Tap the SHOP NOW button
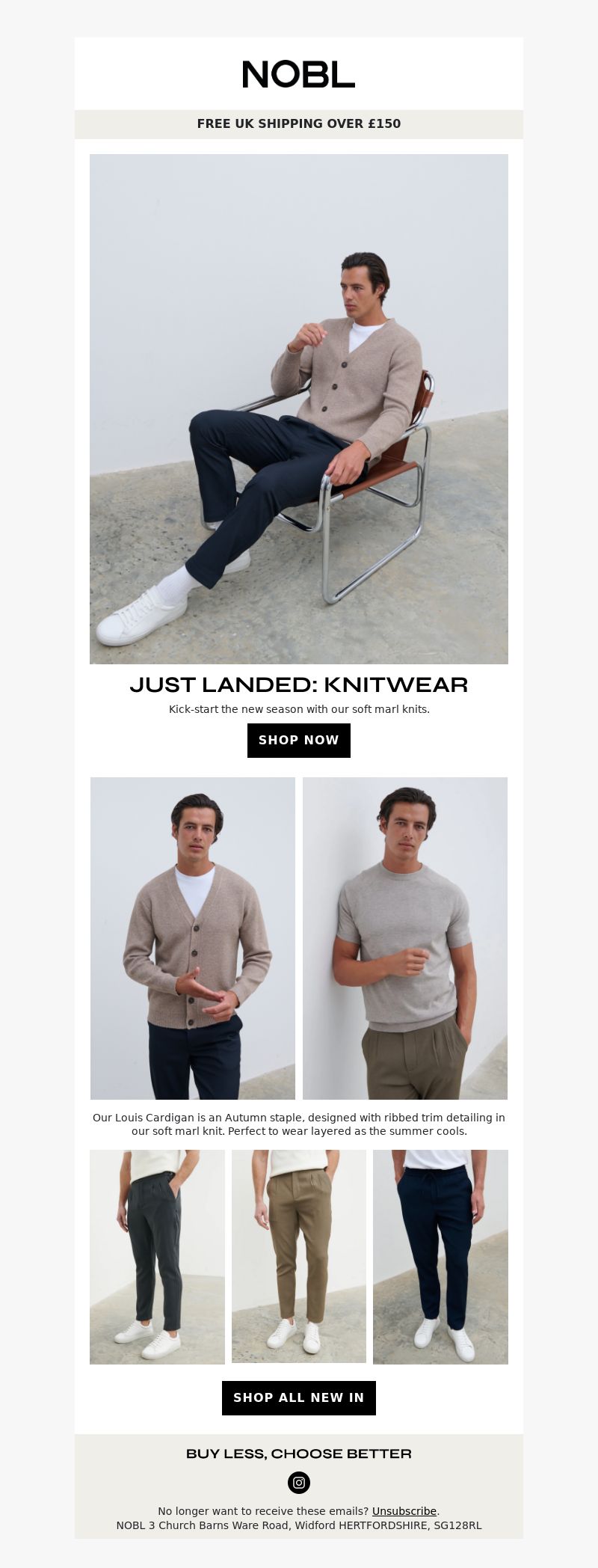The height and width of the screenshot is (1568, 598). [298, 740]
